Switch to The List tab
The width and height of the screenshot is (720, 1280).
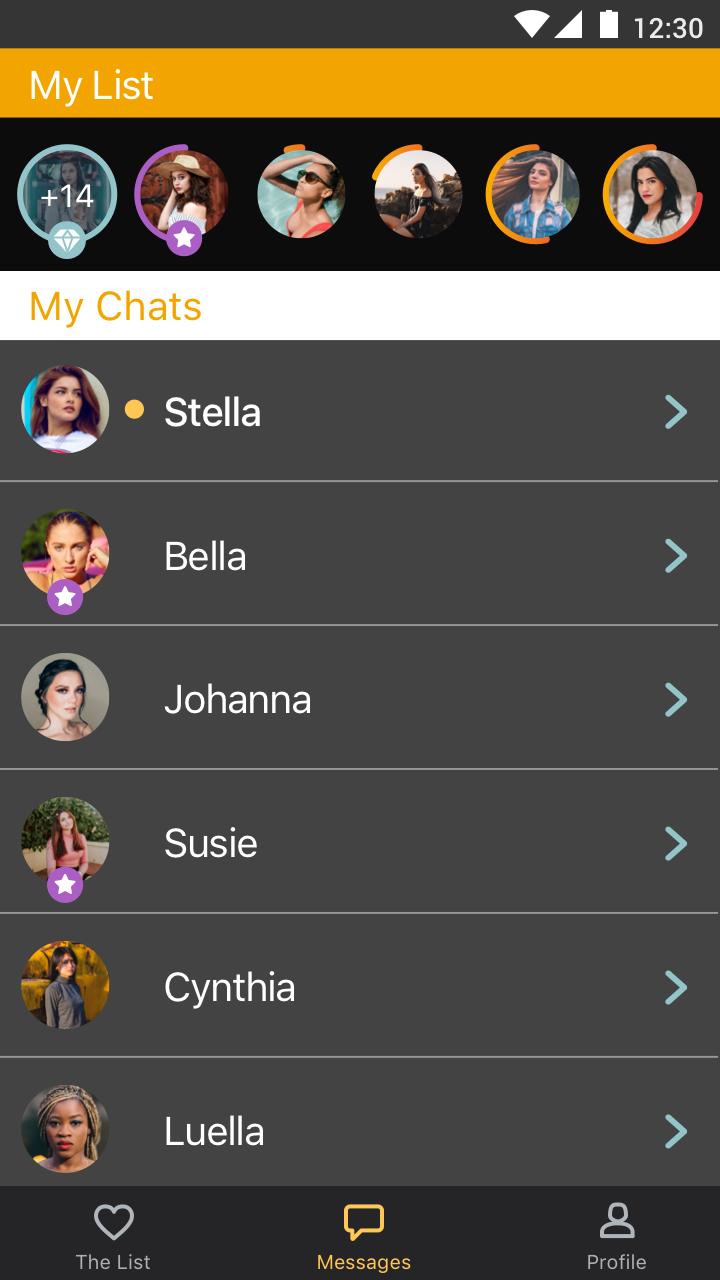[x=113, y=1236]
